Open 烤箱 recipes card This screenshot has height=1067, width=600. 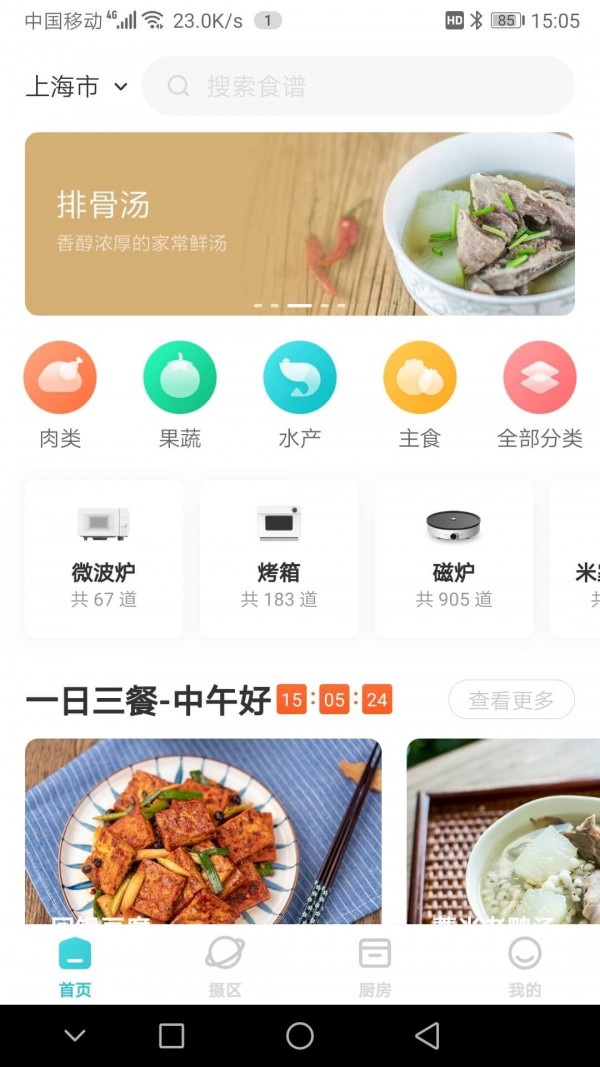279,558
